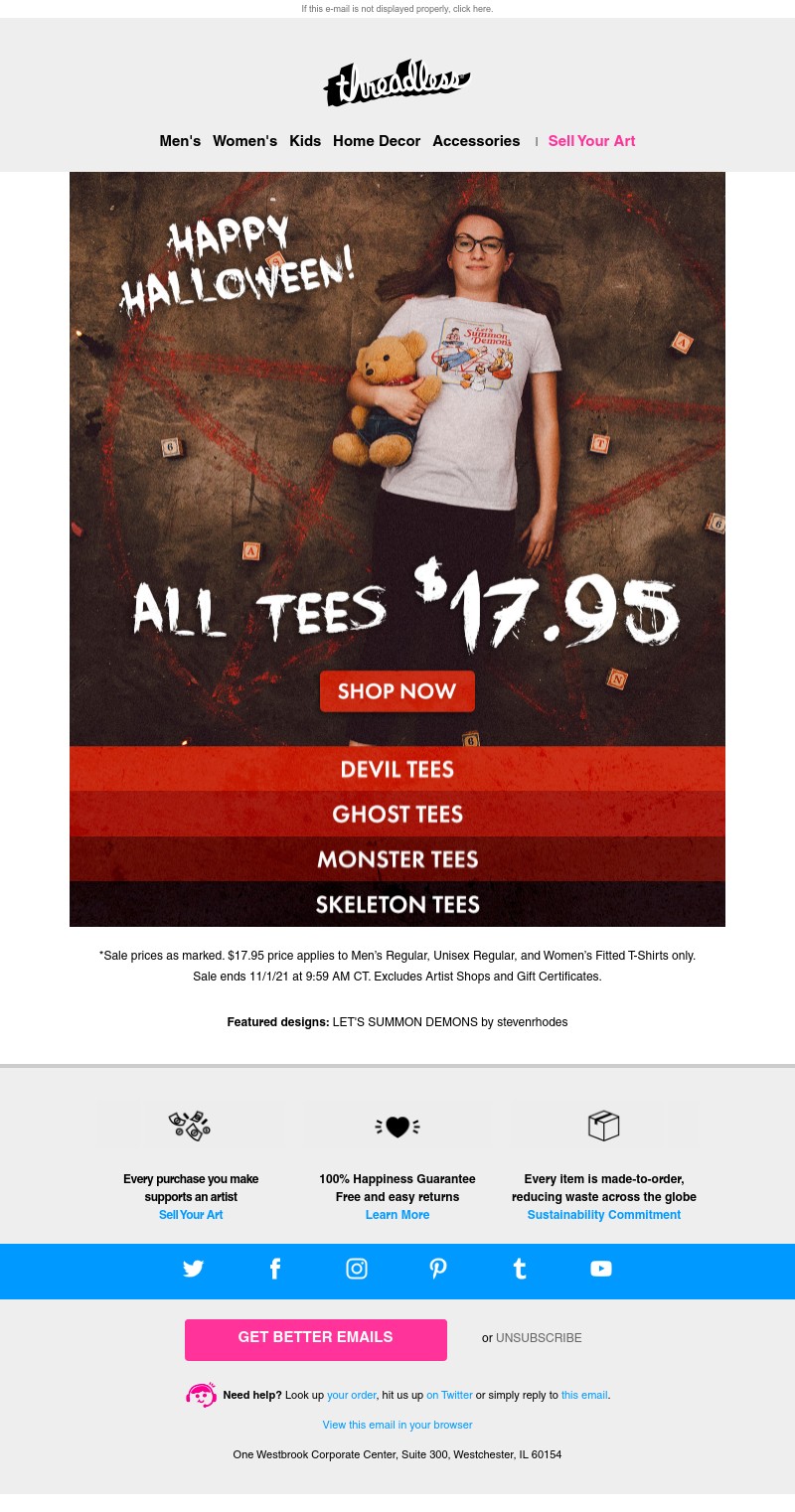Open the Men's category link
Screen dimensions: 795x1512
click(180, 141)
